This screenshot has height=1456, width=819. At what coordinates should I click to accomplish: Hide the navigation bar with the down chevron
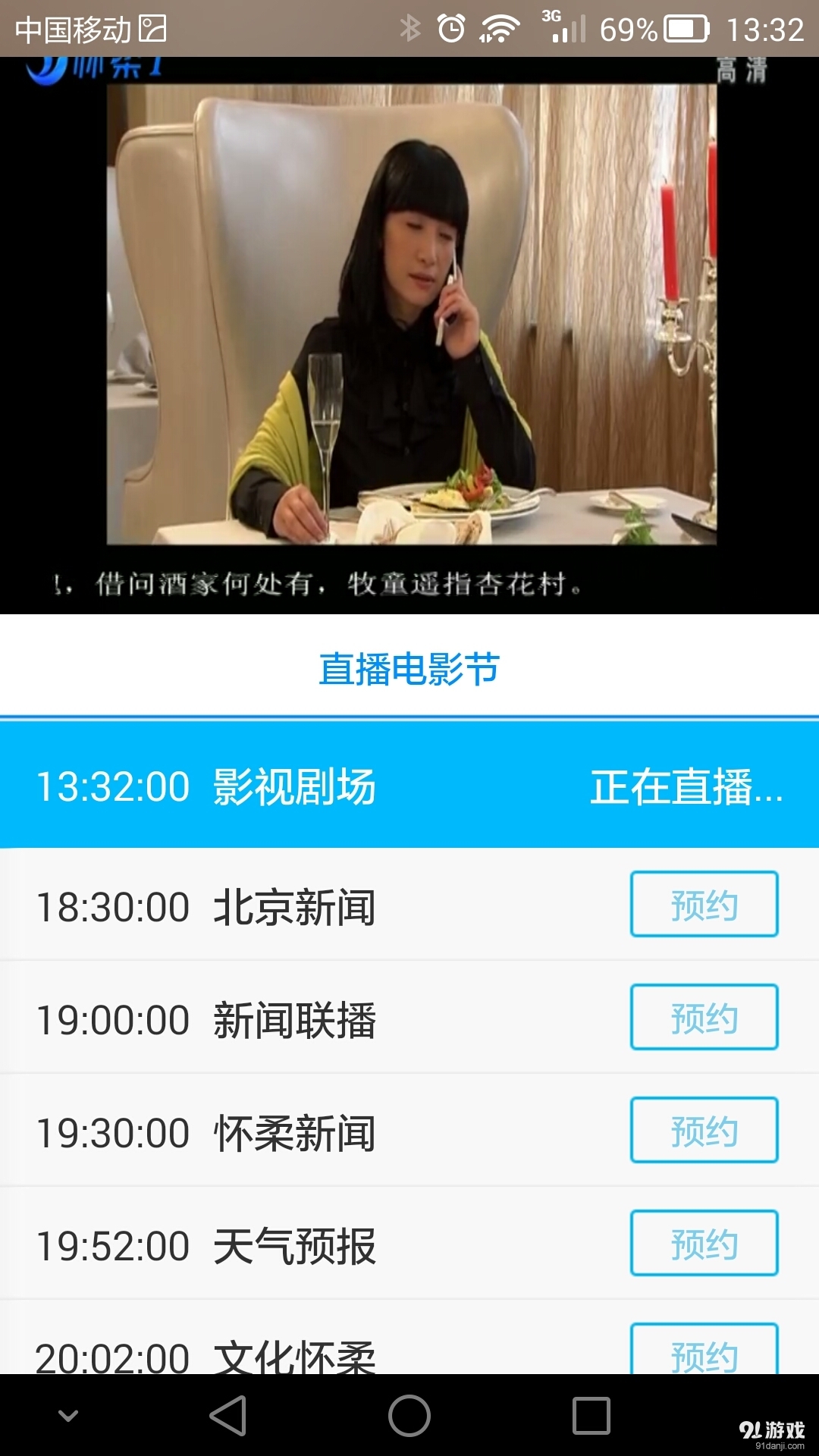tap(68, 1416)
